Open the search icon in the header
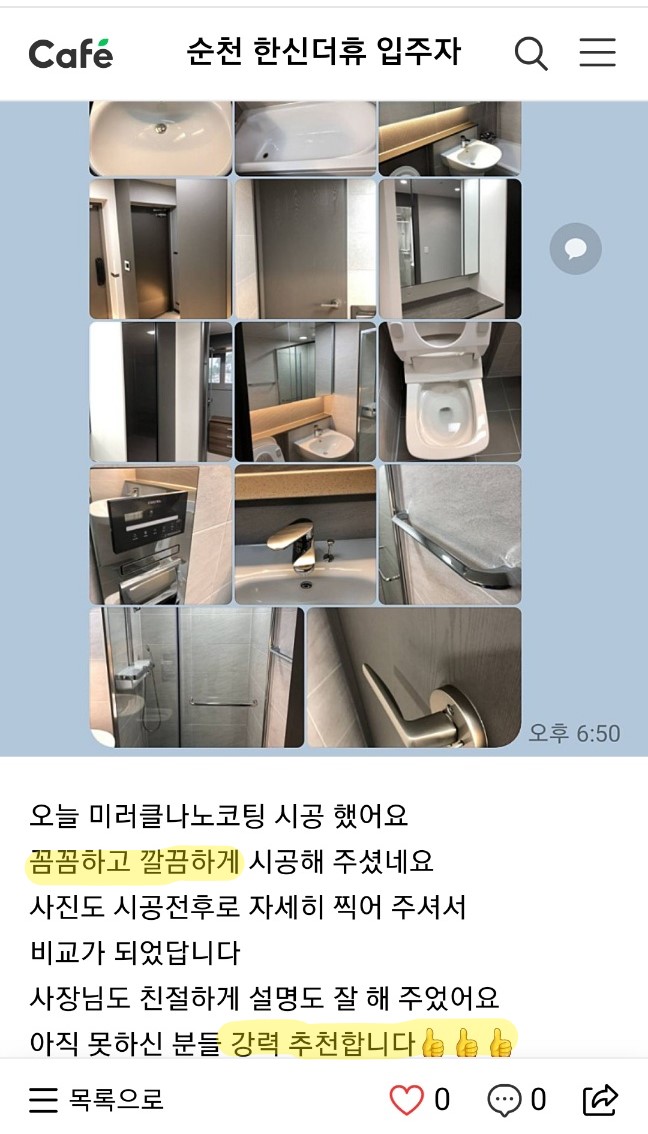648x1134 pixels. [x=531, y=53]
